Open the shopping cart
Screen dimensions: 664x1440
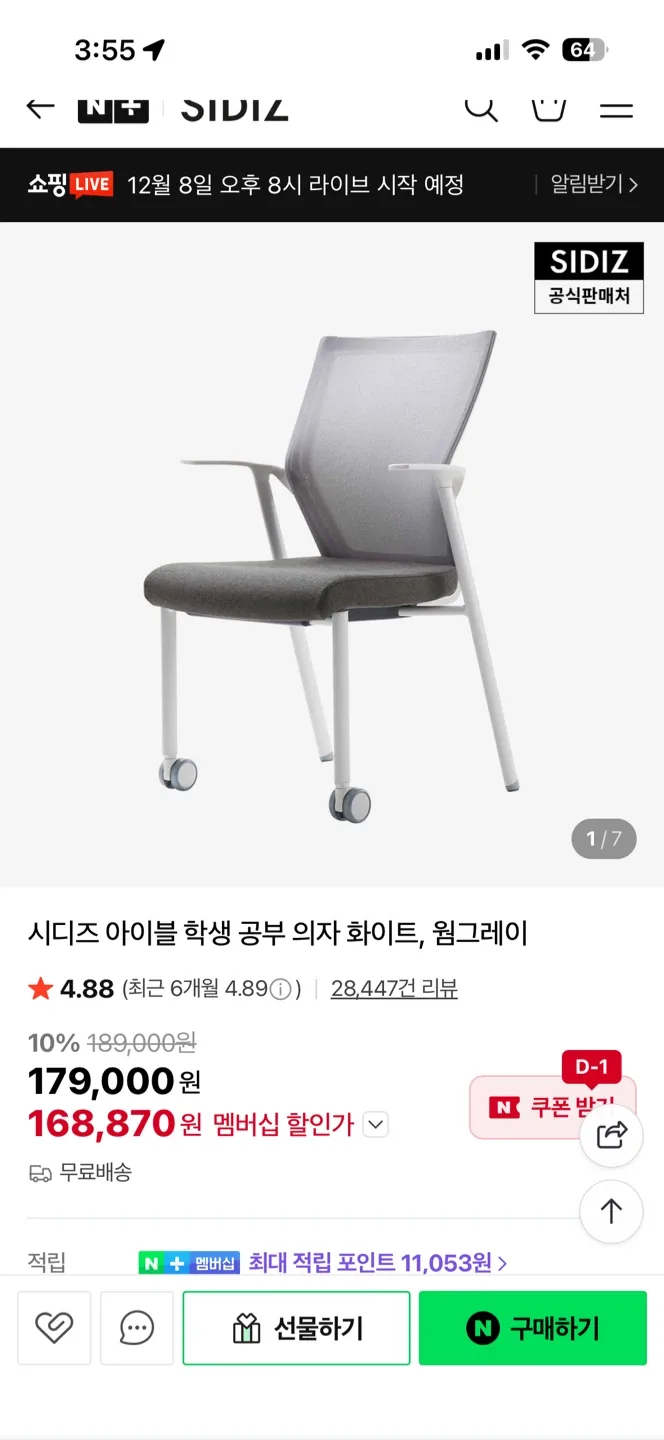pyautogui.click(x=548, y=108)
